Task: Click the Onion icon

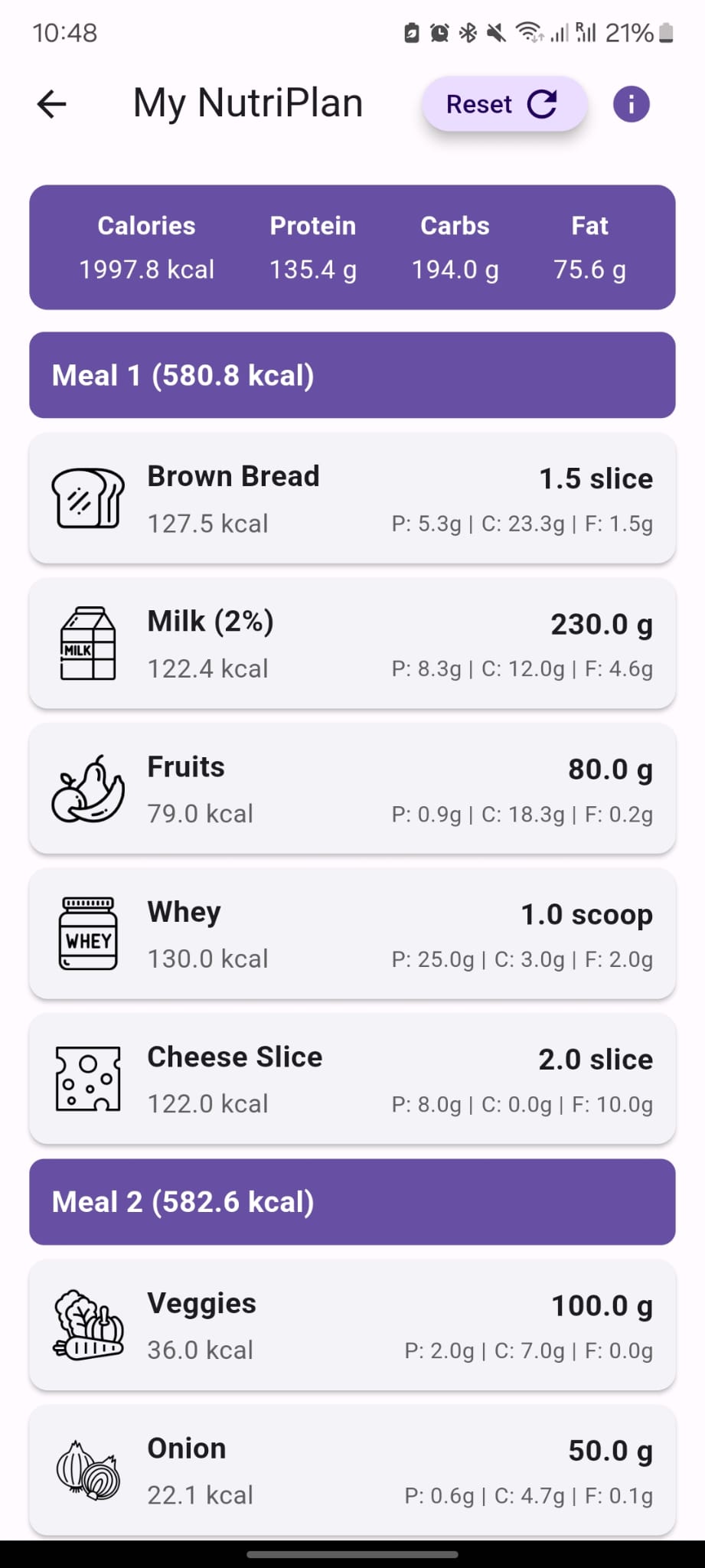Action: (x=87, y=1470)
